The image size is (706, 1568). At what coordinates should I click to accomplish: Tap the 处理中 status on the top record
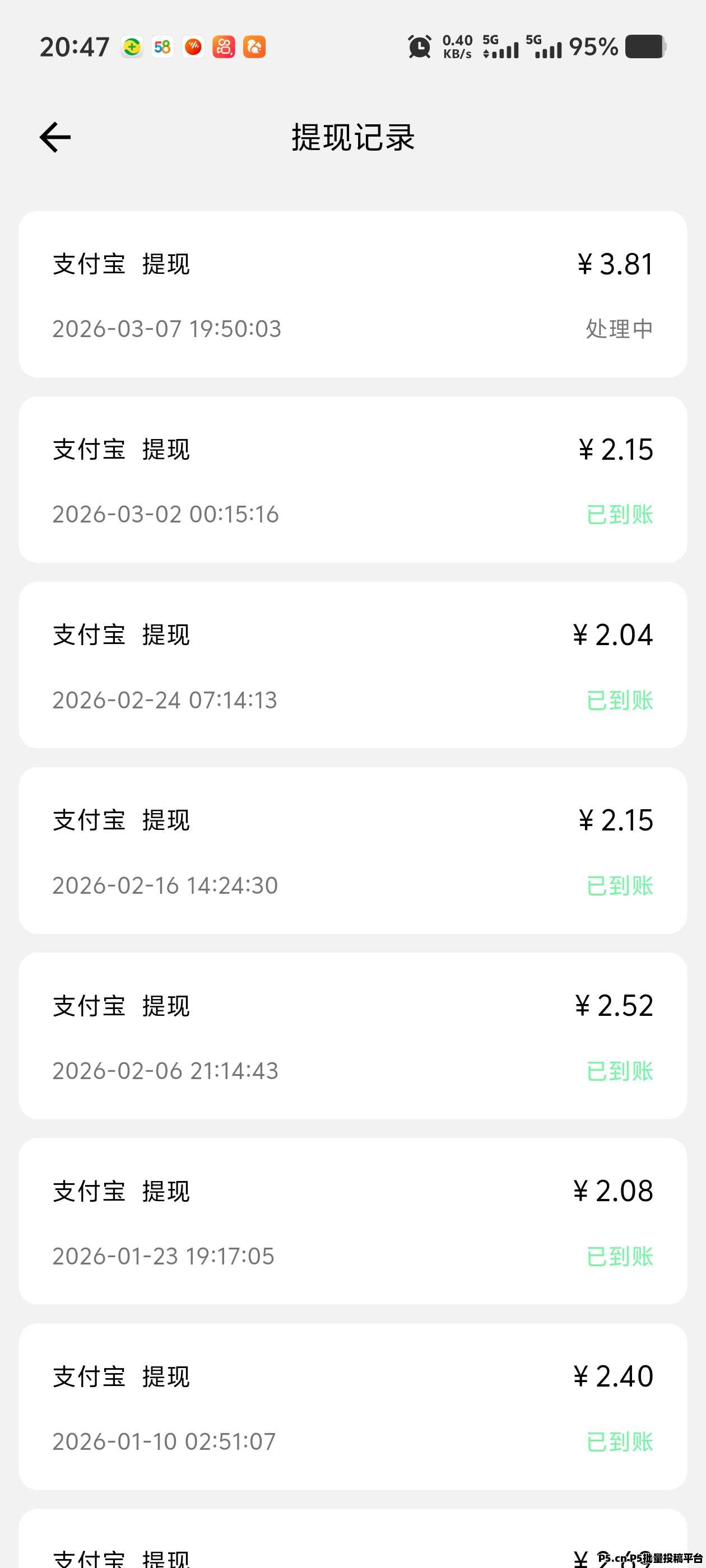pyautogui.click(x=617, y=329)
